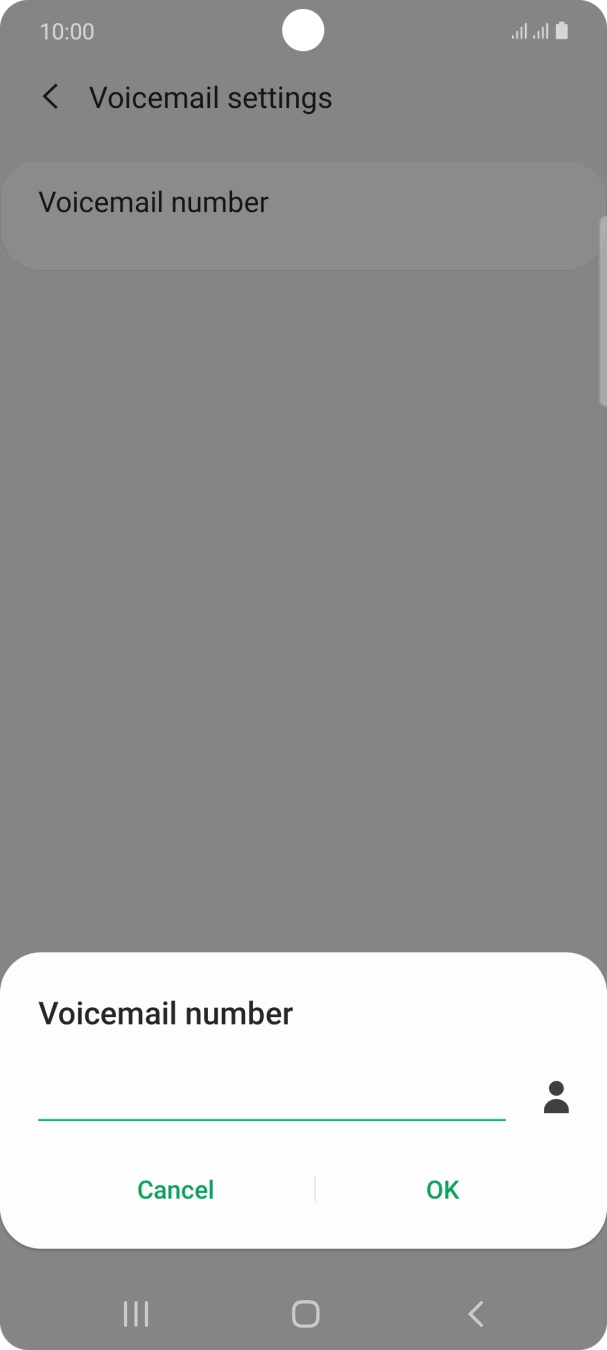The image size is (607, 1350).
Task: Confirm voicemail number with OK
Action: [x=442, y=1189]
